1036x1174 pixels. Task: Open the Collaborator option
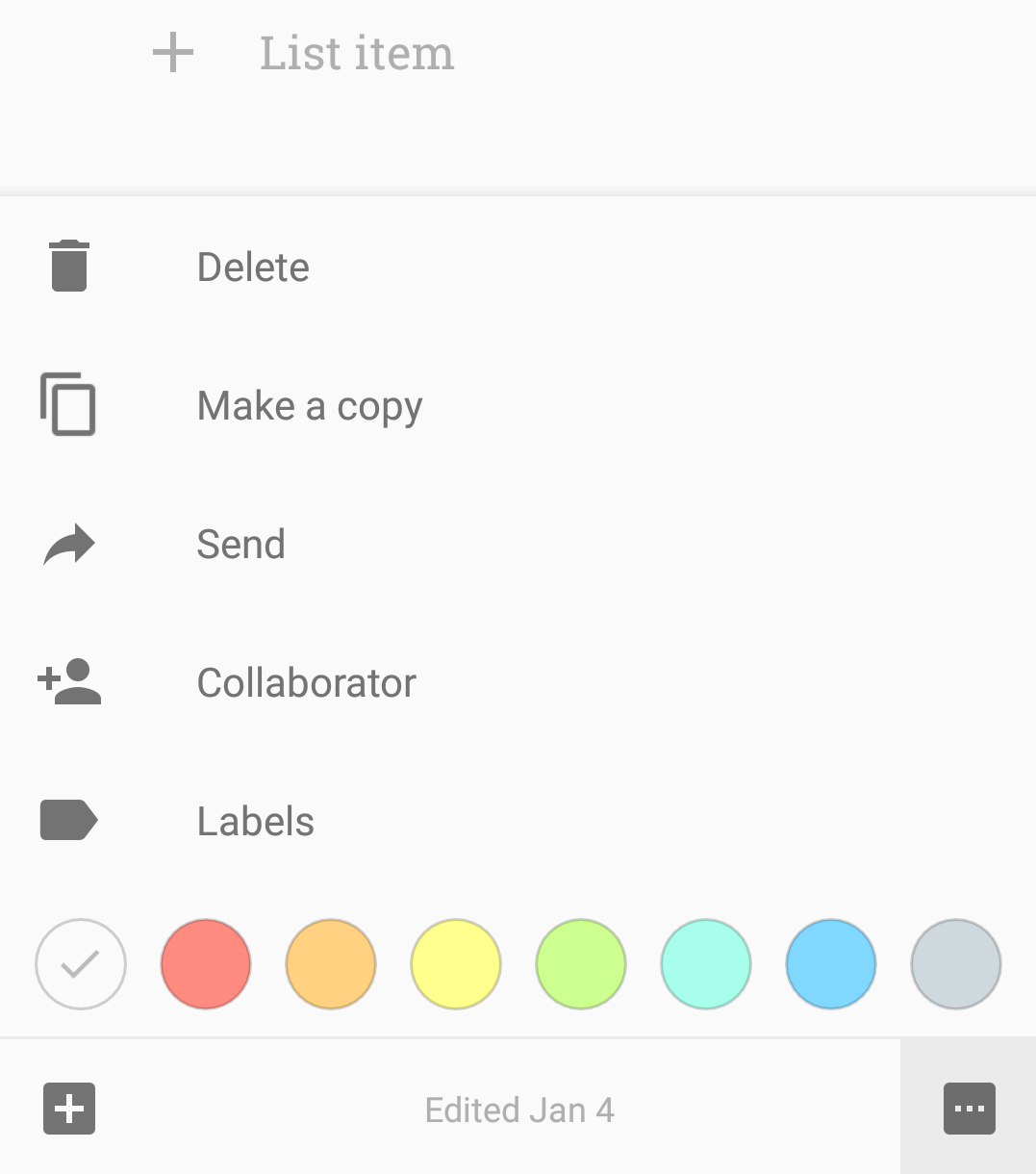click(x=306, y=683)
